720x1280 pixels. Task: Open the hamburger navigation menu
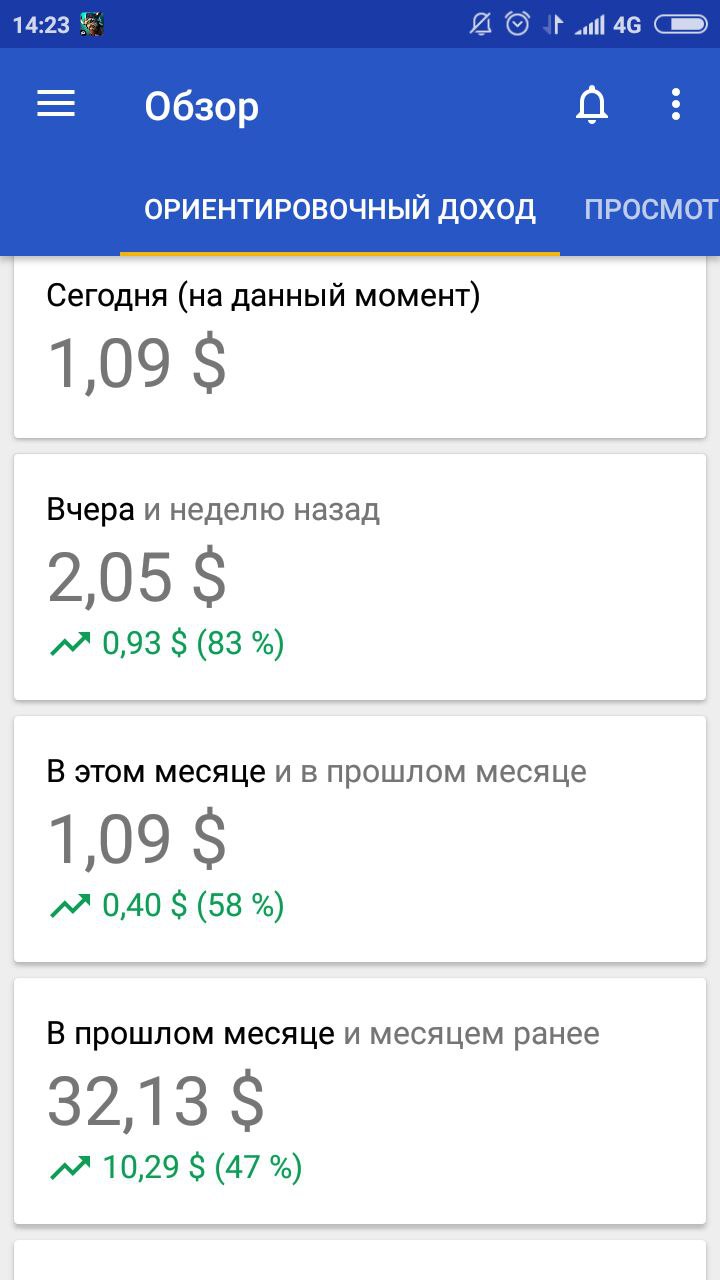pos(56,104)
